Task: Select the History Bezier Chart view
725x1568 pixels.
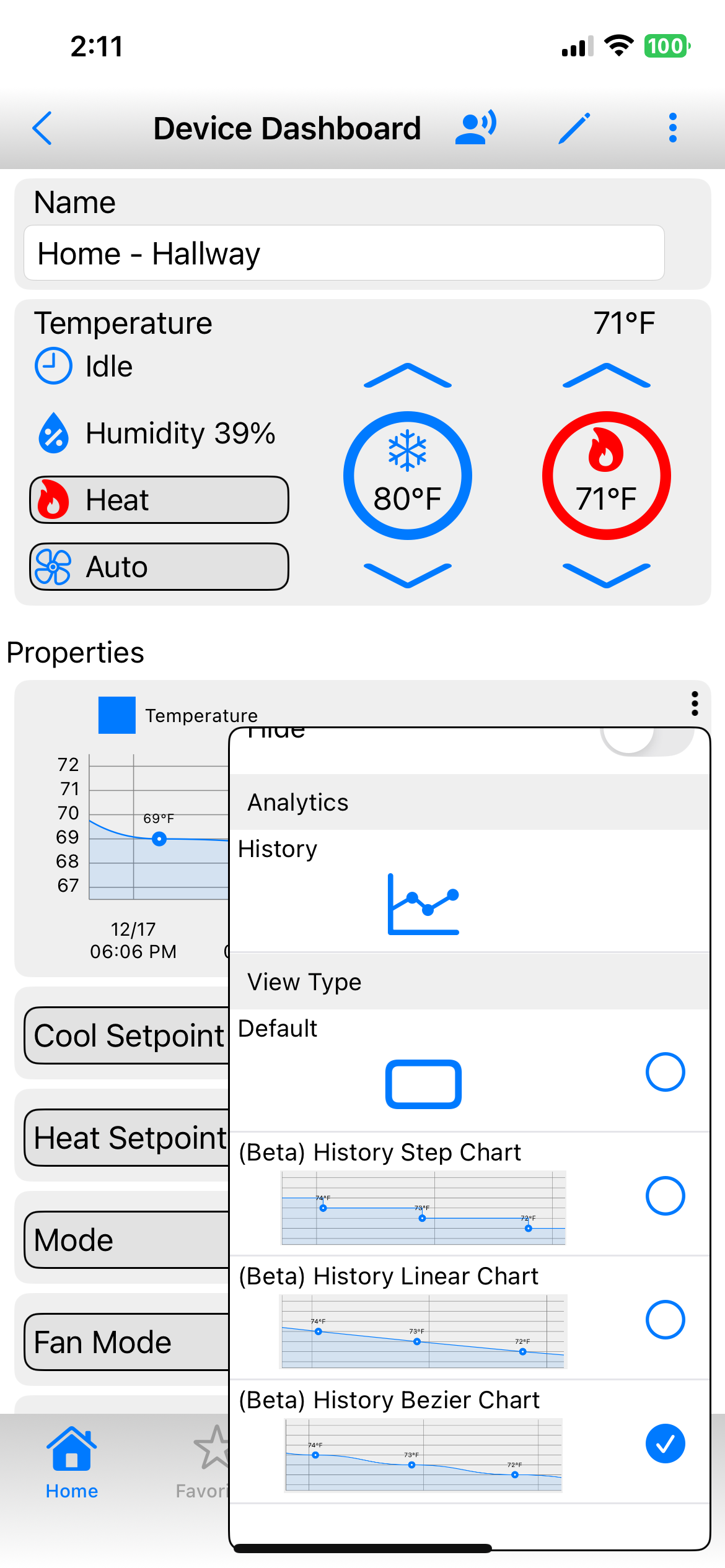Action: (665, 1444)
